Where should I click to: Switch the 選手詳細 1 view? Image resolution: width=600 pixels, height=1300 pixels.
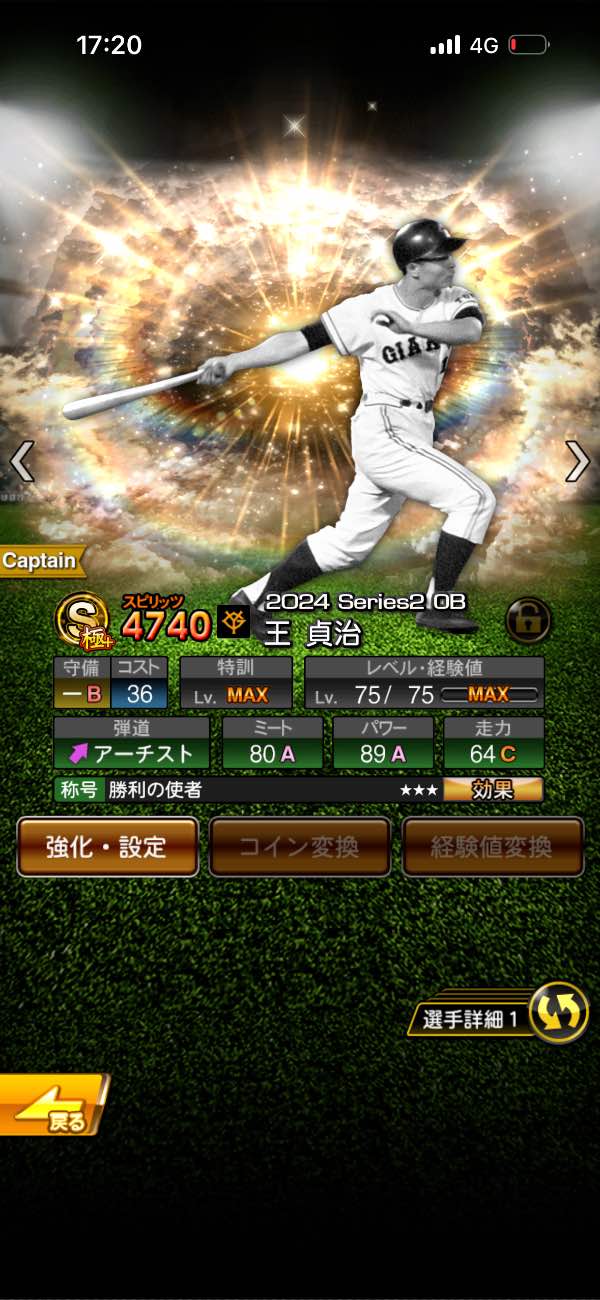[557, 1014]
